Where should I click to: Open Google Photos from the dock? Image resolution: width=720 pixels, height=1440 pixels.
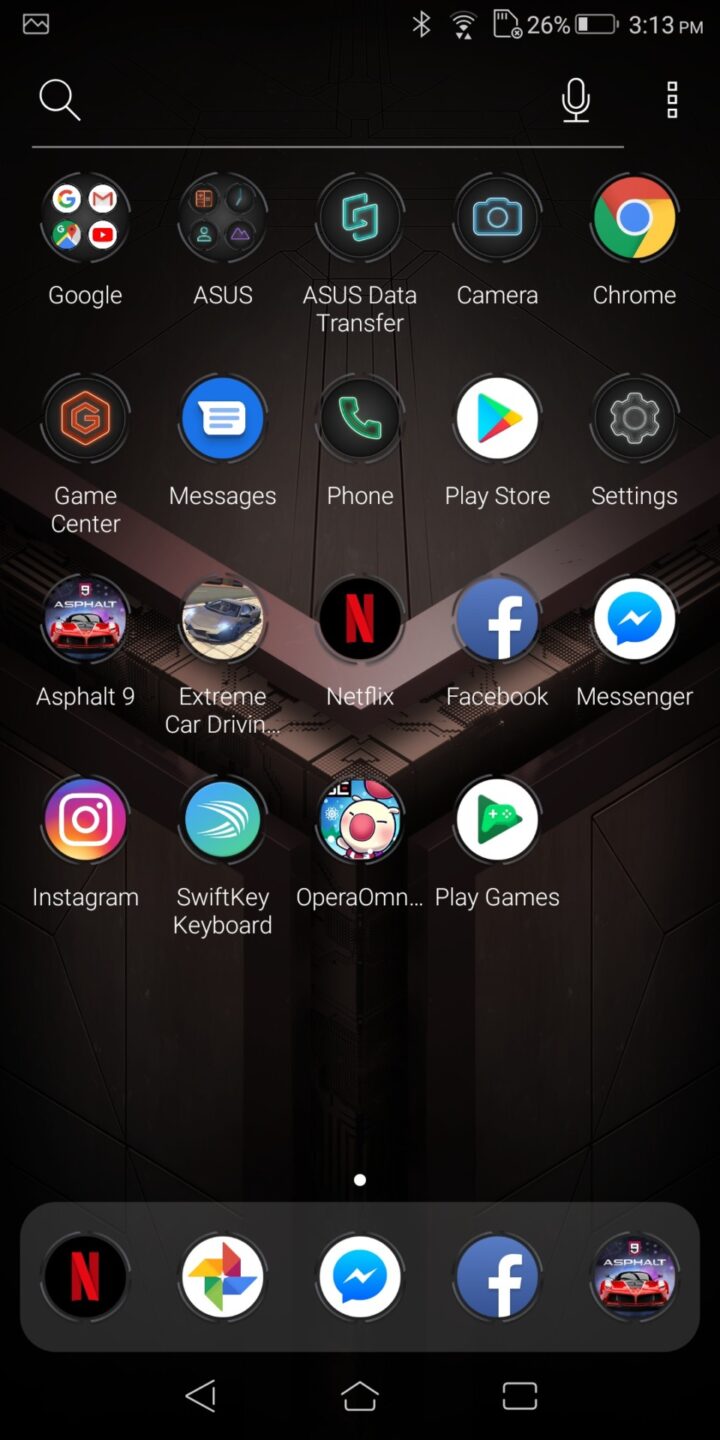click(x=222, y=1277)
